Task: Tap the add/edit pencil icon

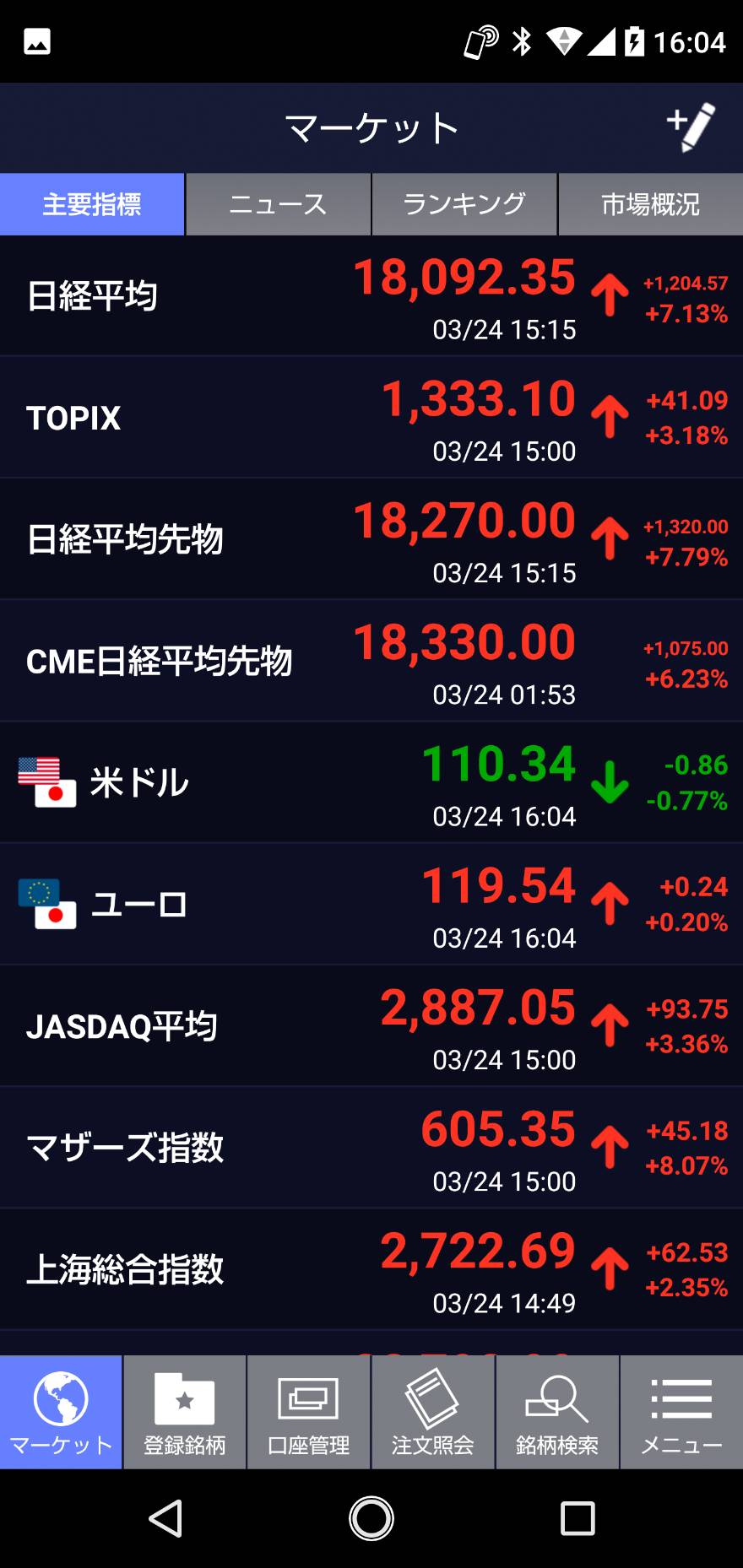Action: tap(691, 127)
